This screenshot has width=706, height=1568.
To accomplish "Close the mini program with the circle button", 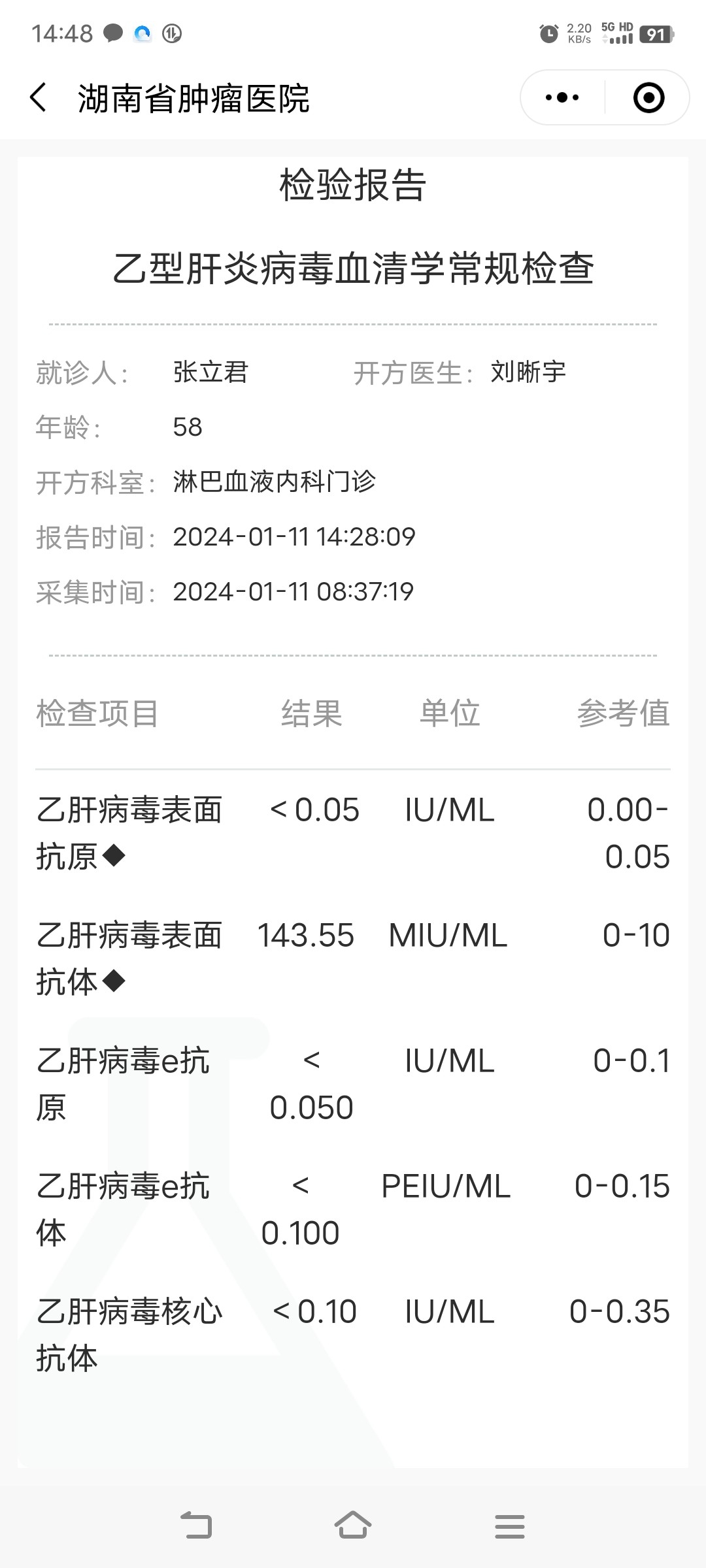I will tap(648, 98).
